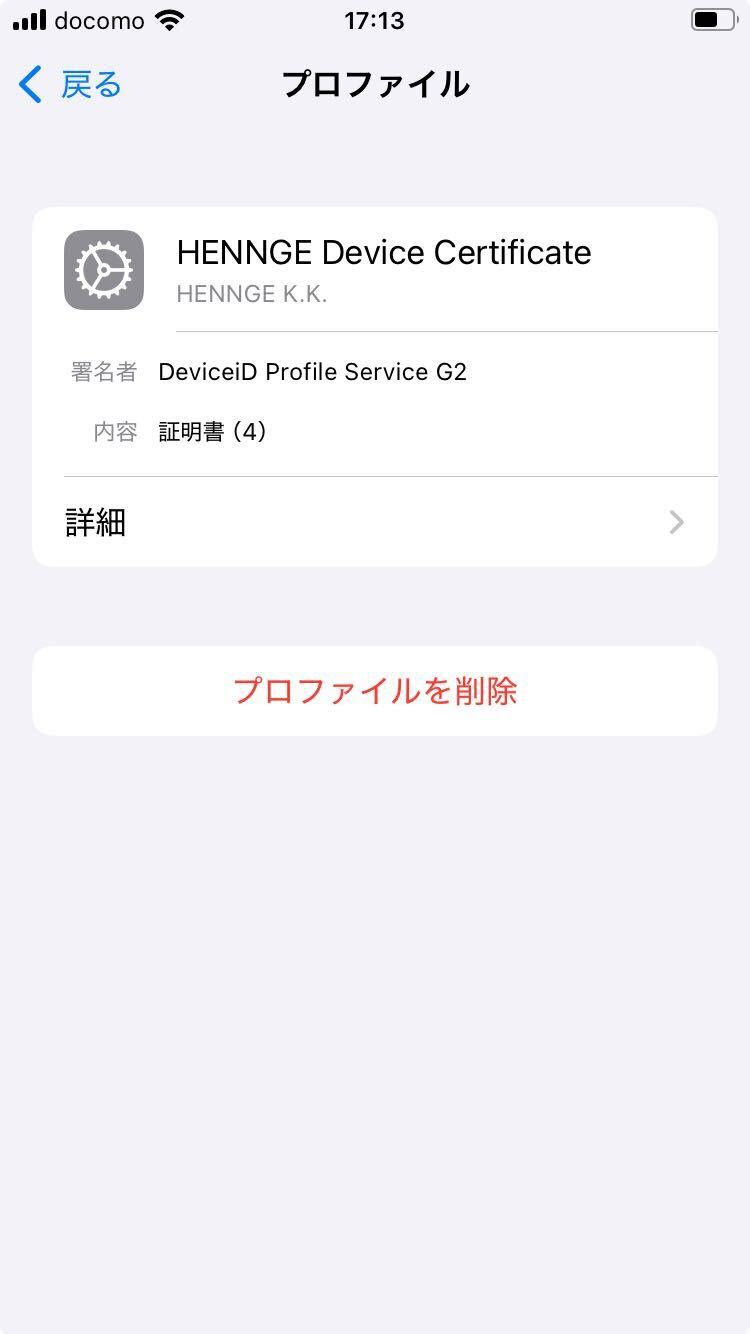
Task: Open the 詳細 details row
Action: click(x=375, y=522)
